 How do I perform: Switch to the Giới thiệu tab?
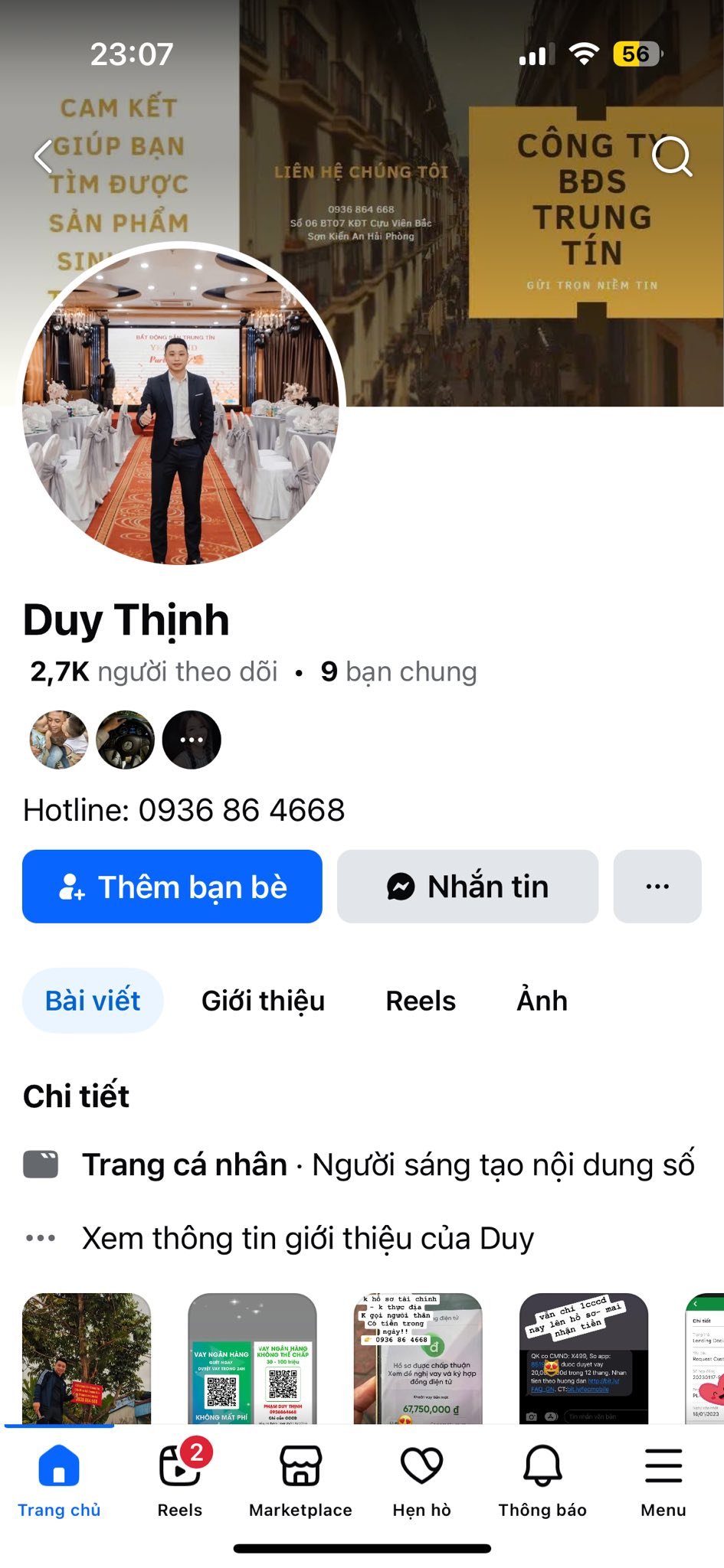pos(263,1001)
